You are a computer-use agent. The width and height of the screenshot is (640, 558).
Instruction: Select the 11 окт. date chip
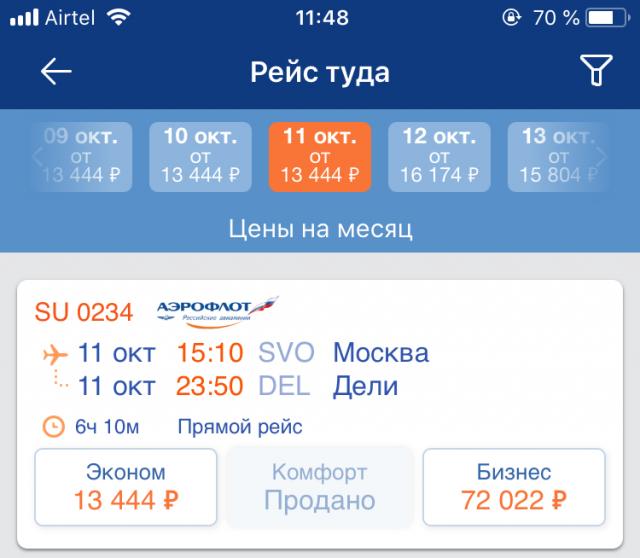point(319,157)
